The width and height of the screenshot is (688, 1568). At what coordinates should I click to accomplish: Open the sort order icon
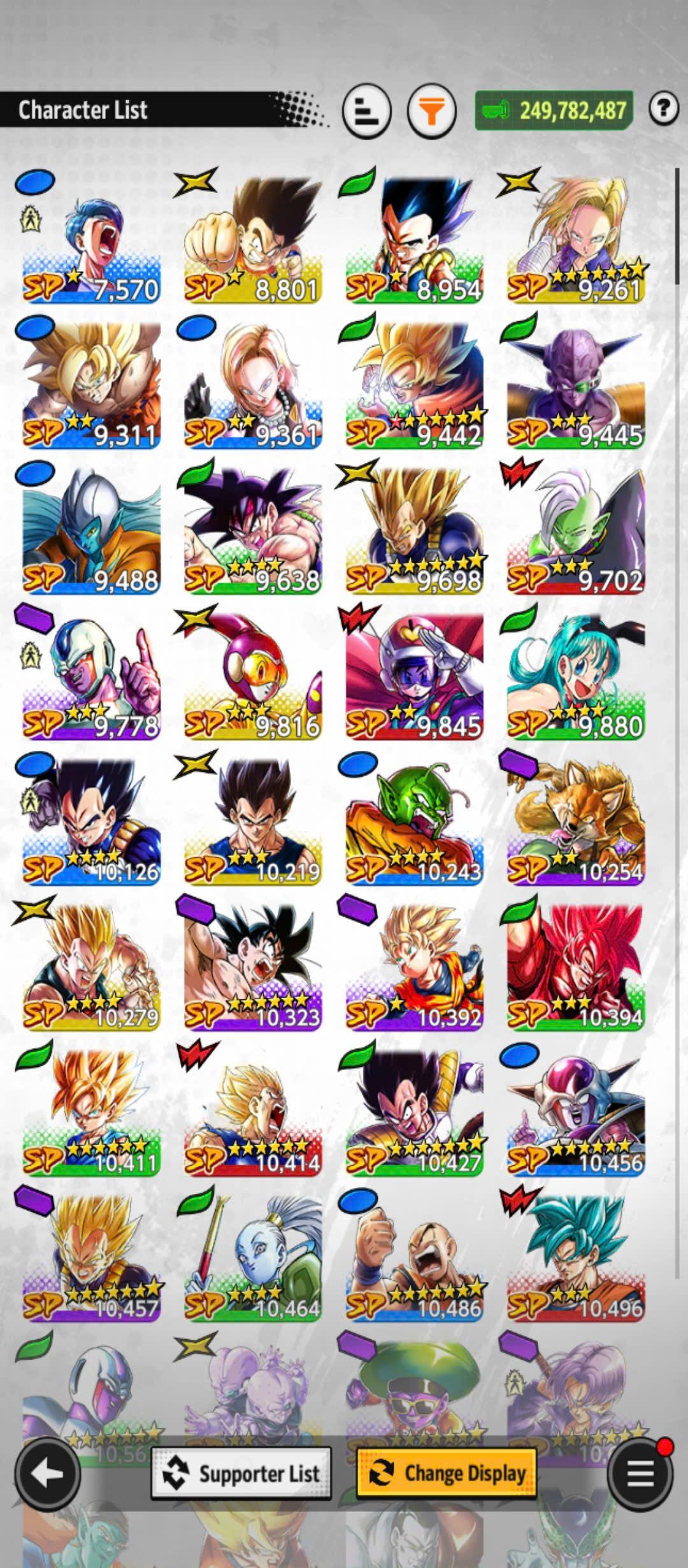366,112
